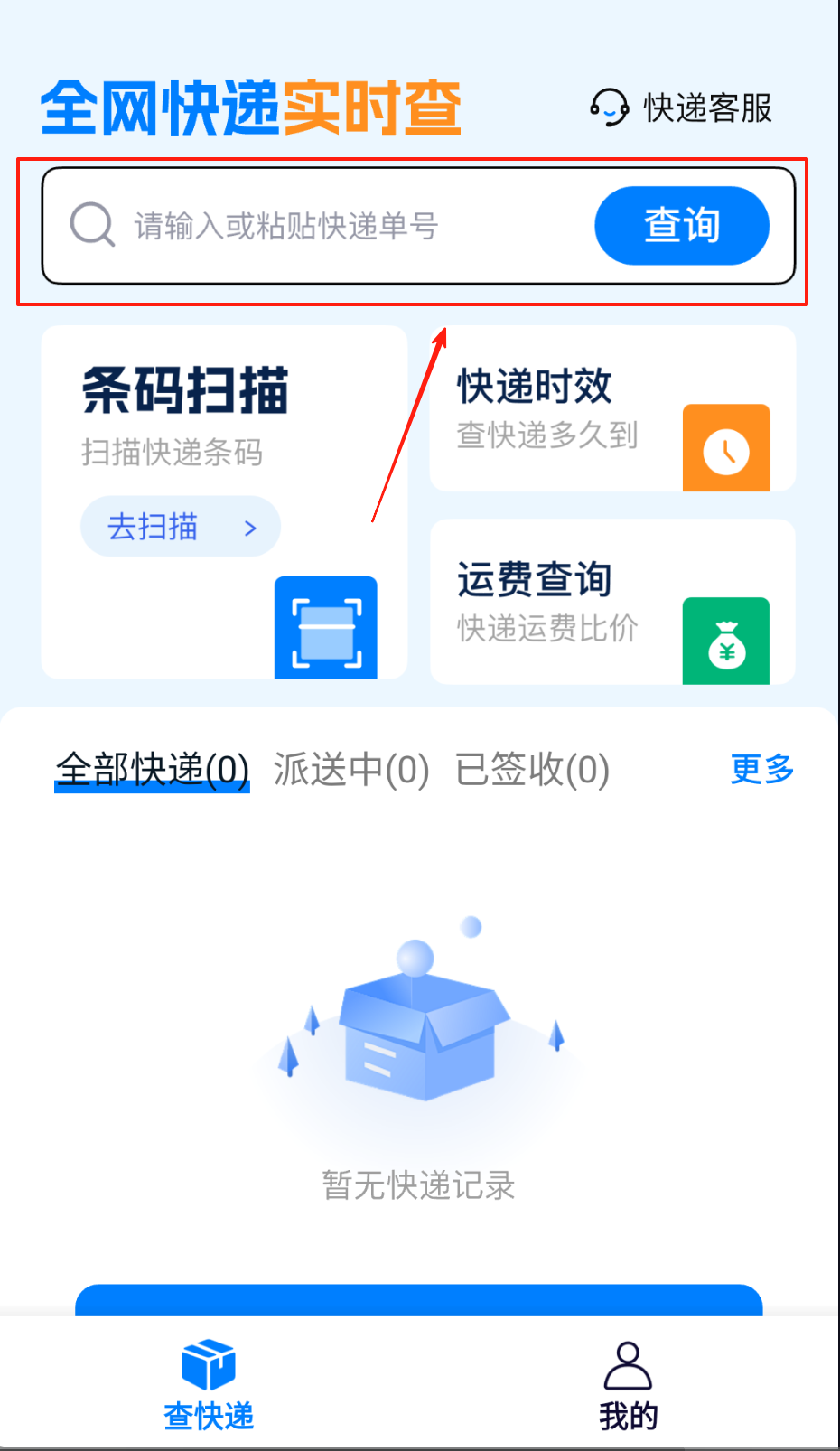The image size is (840, 1451).
Task: Switch to the 已签收(0) tab
Action: 532,770
